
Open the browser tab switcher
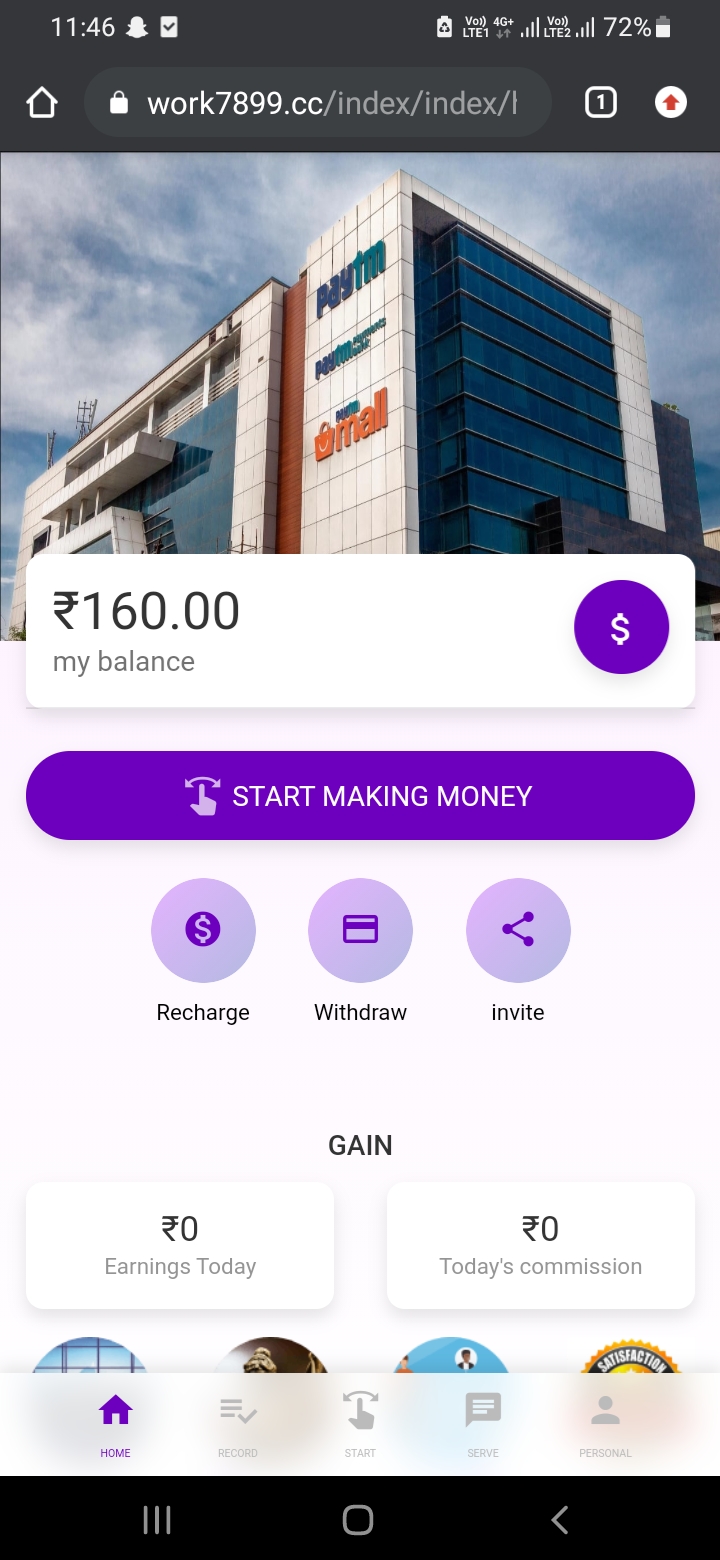click(600, 103)
